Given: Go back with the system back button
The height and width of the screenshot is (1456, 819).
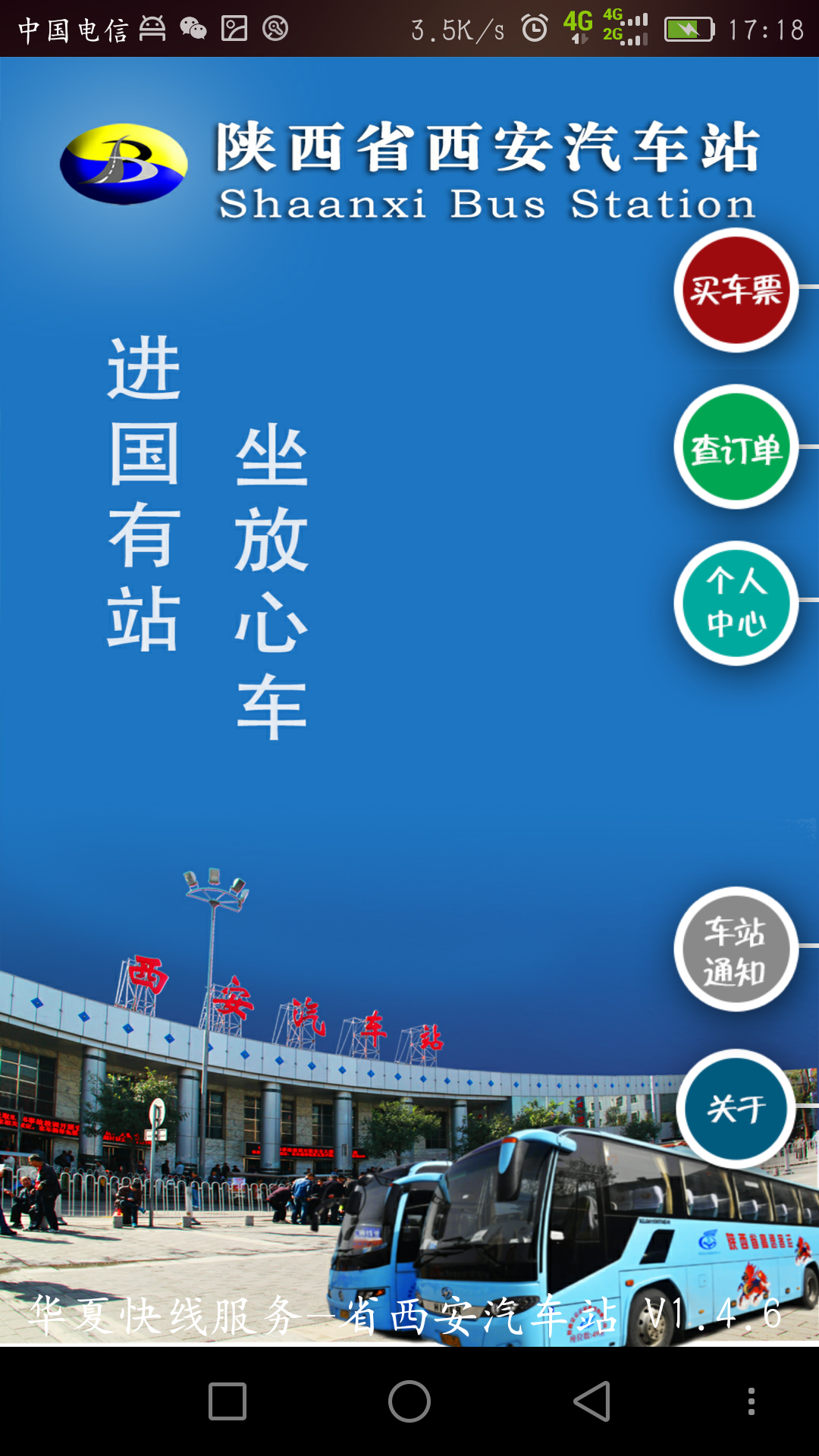Looking at the screenshot, I should coord(592,1401).
